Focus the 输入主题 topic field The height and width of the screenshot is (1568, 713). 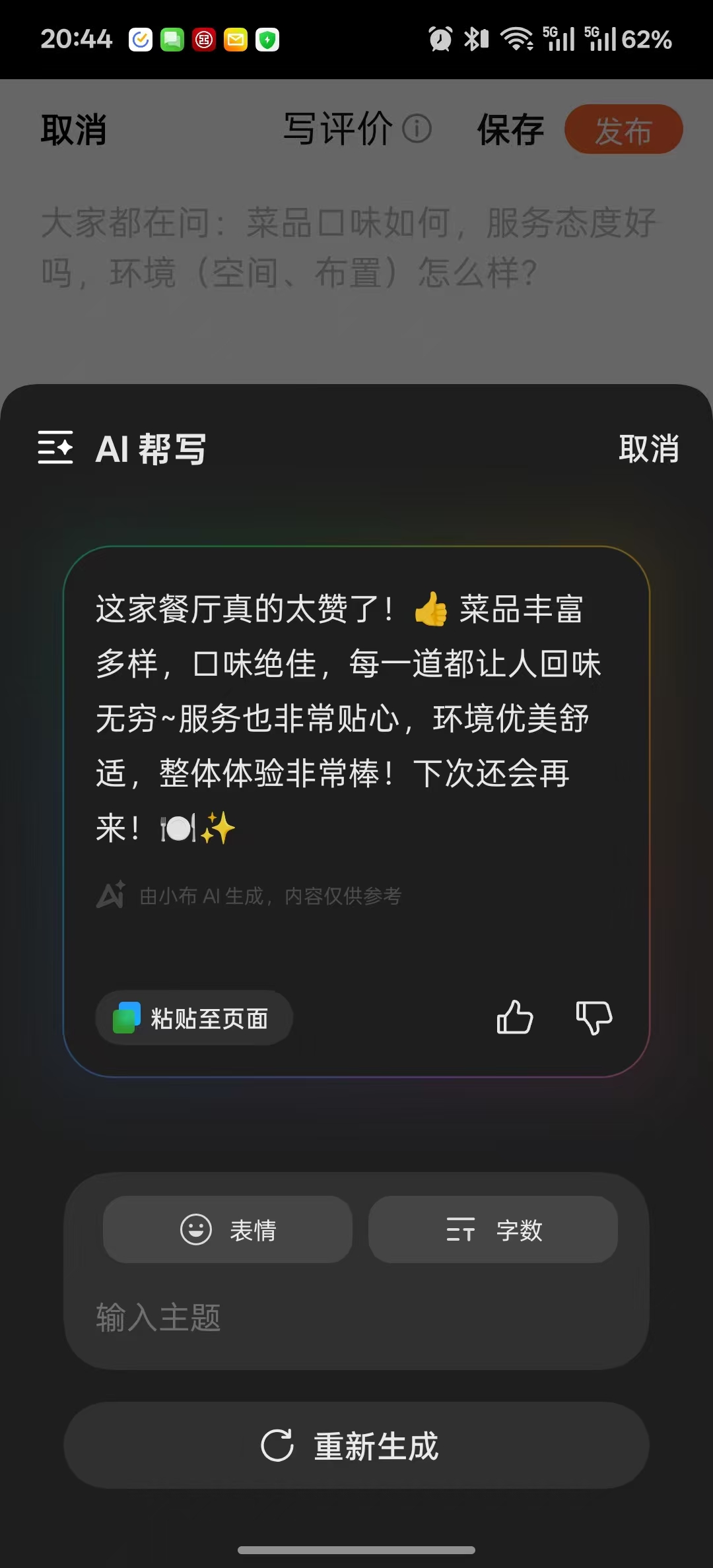click(356, 1318)
